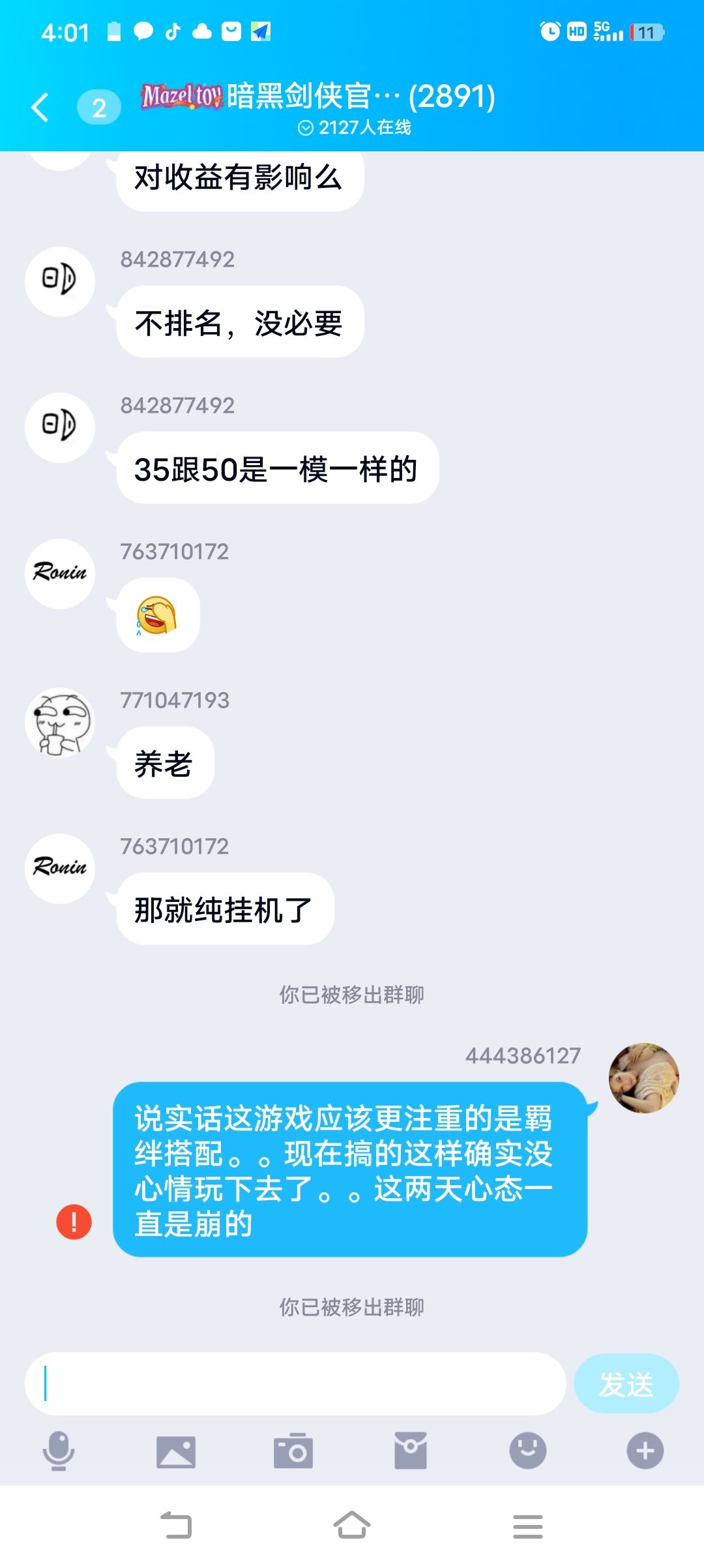This screenshot has width=704, height=1568.
Task: Open more options with plus icon
Action: pos(645,1451)
